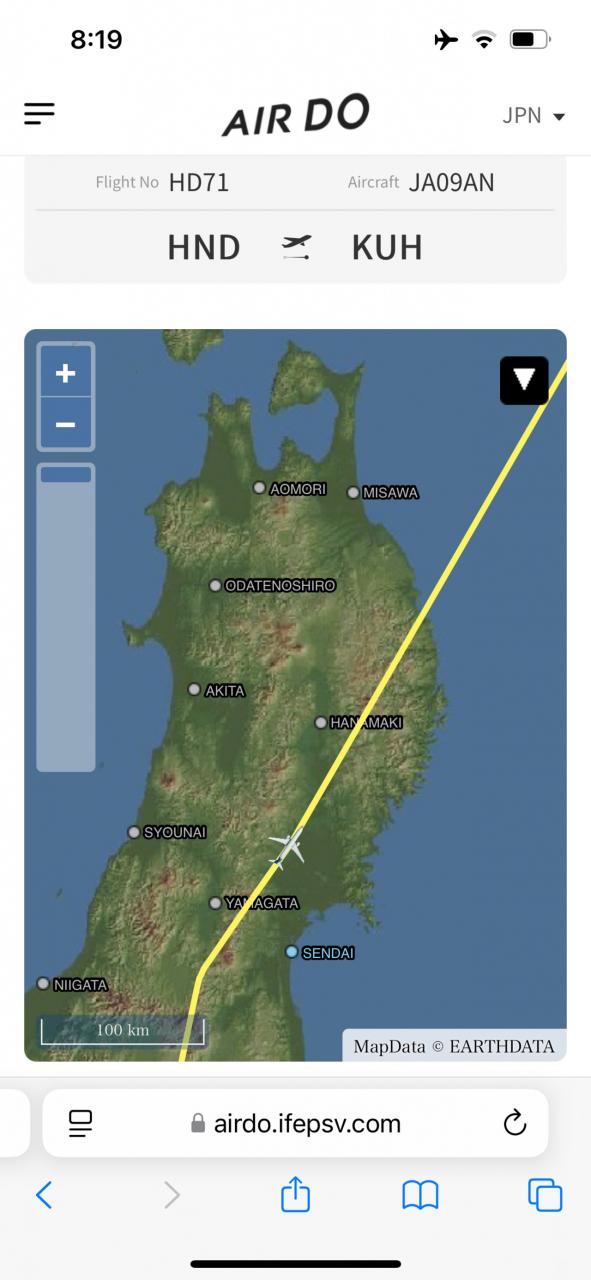Open Safari bookmarks
The image size is (591, 1280).
[420, 1194]
